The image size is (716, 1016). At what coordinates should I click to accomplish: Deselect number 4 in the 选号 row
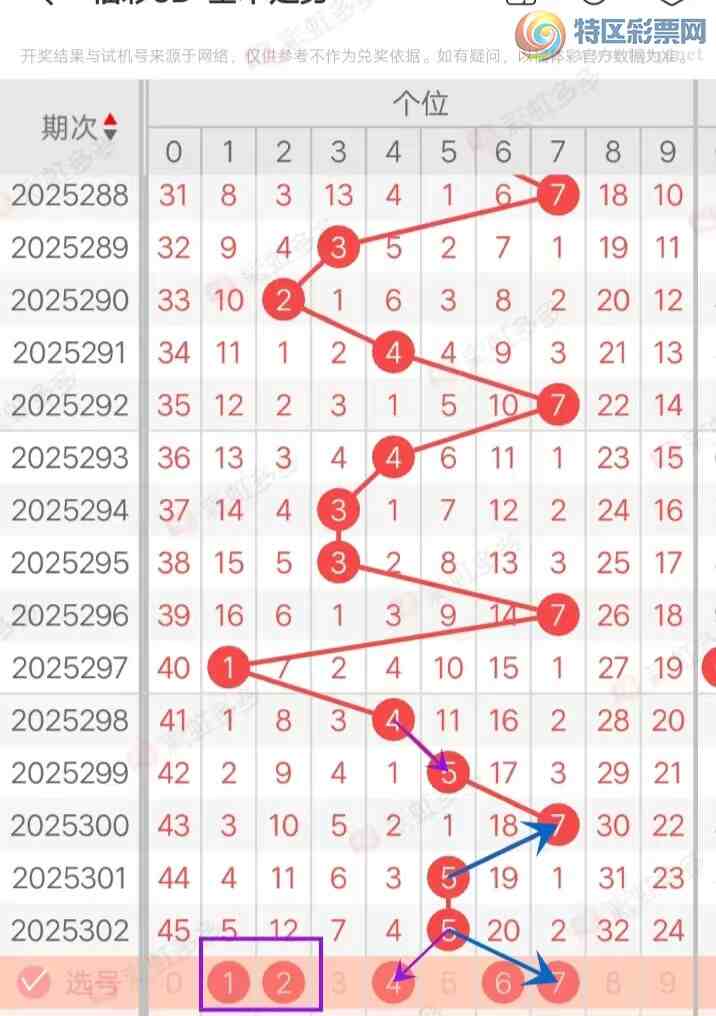393,984
